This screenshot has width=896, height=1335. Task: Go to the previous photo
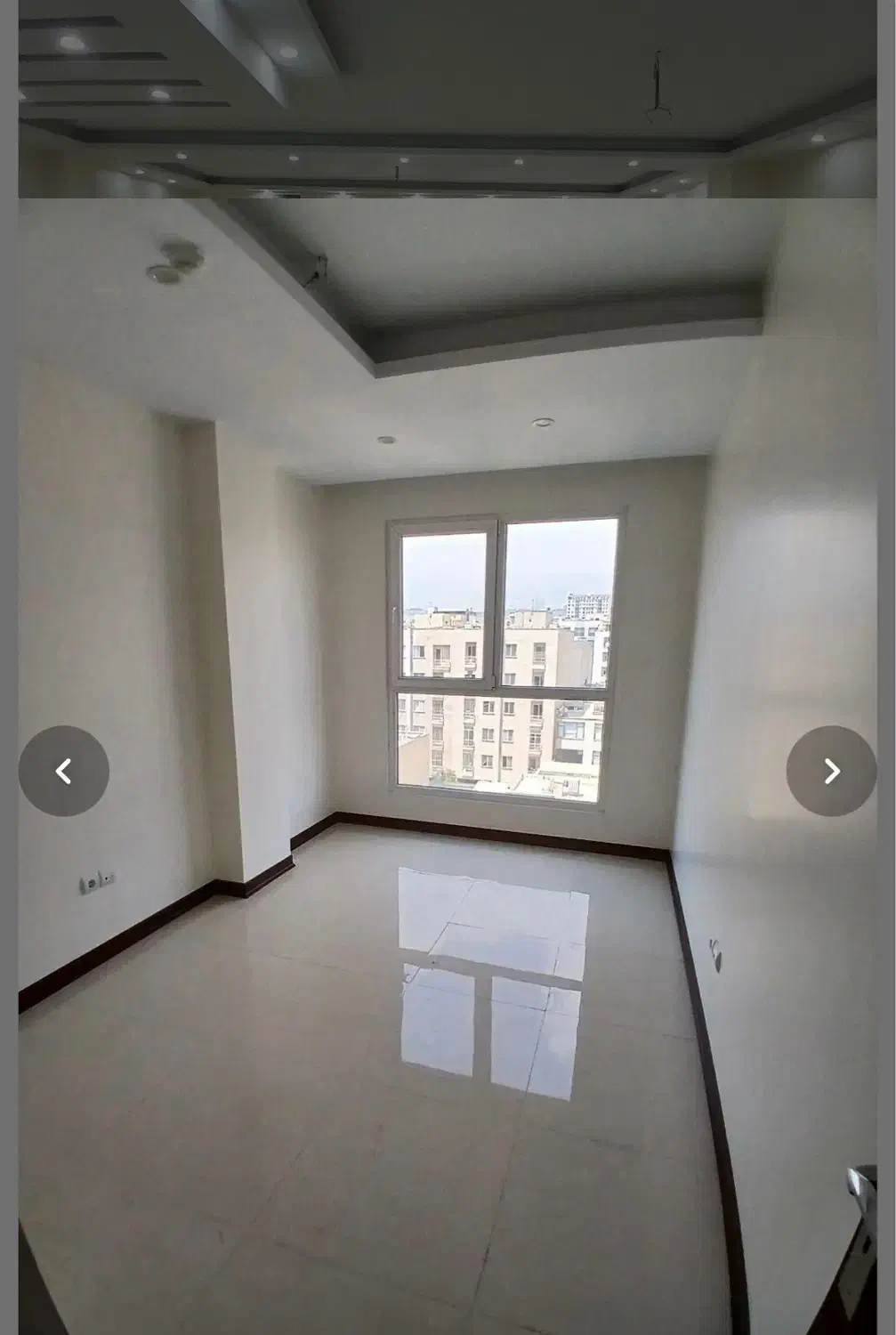click(64, 771)
